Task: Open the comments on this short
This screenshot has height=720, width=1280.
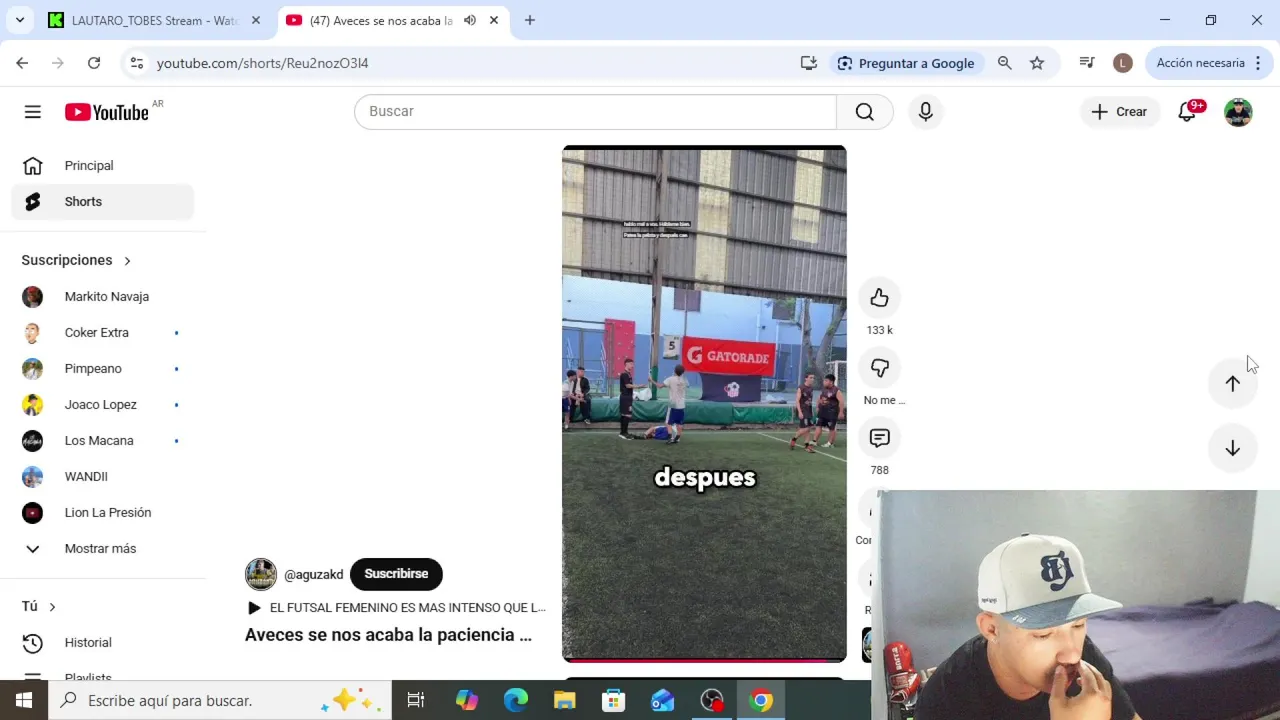Action: pyautogui.click(x=879, y=438)
